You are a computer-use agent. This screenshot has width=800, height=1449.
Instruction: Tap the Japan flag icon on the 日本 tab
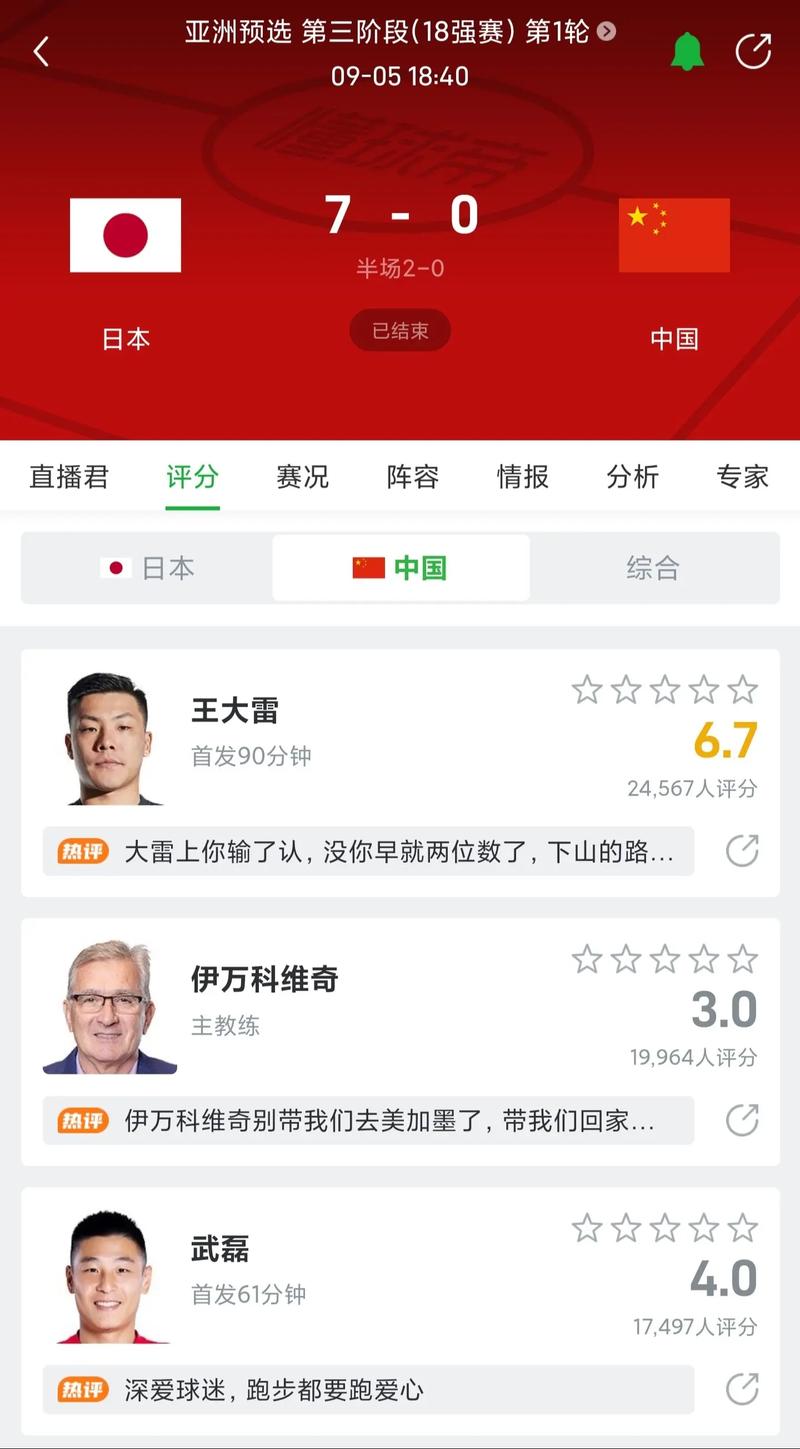118,567
